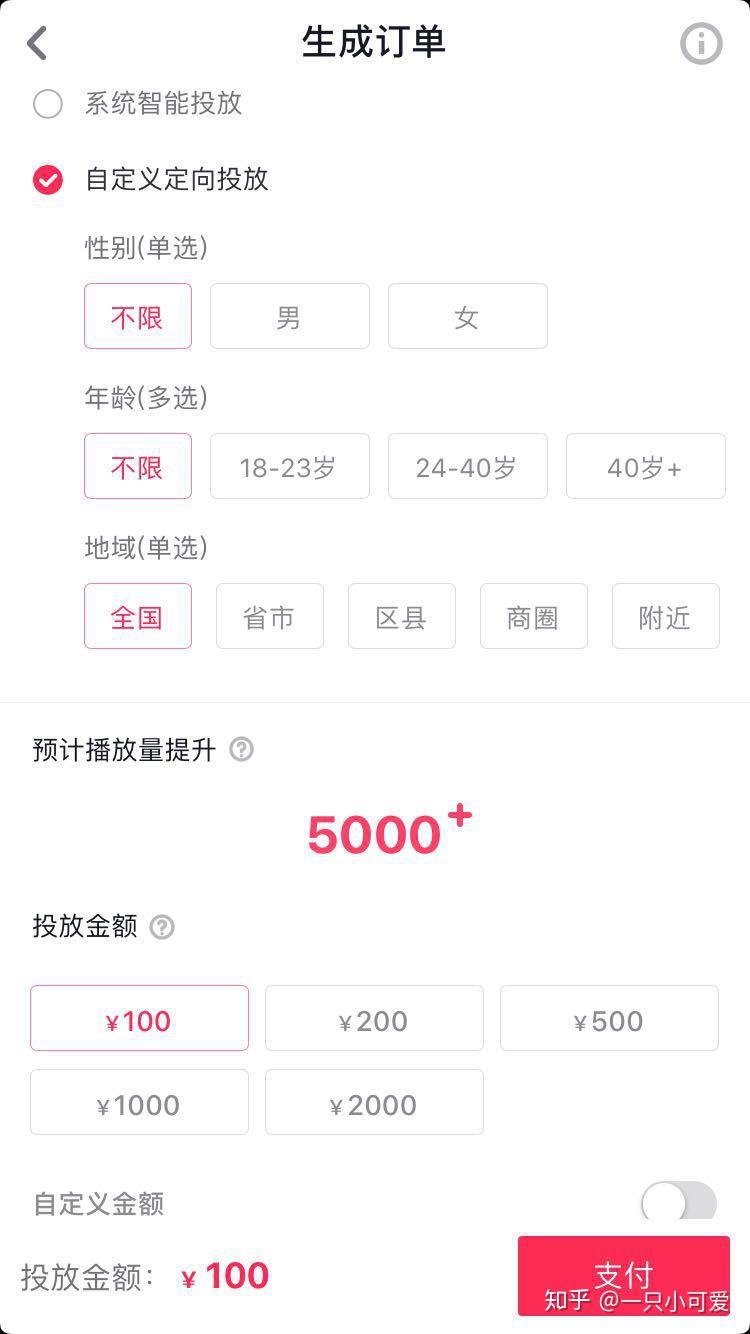750x1334 pixels.
Task: Select the 18-23岁 age range
Action: (x=290, y=466)
